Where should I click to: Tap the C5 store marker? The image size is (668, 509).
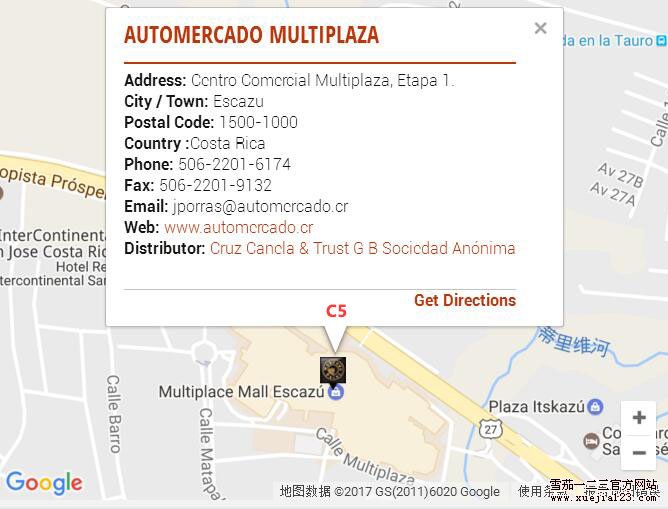click(x=333, y=369)
